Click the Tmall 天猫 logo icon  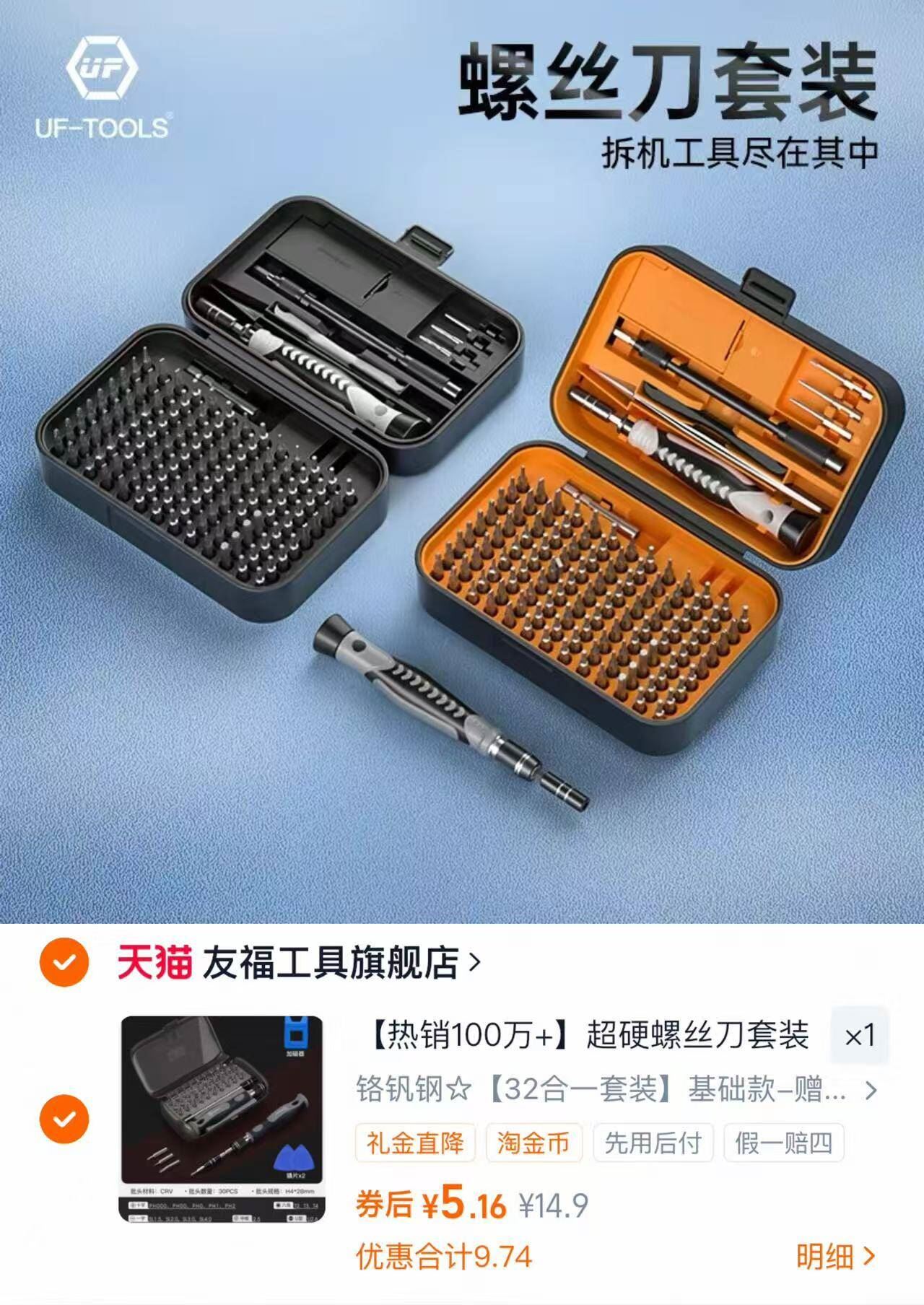tap(155, 959)
